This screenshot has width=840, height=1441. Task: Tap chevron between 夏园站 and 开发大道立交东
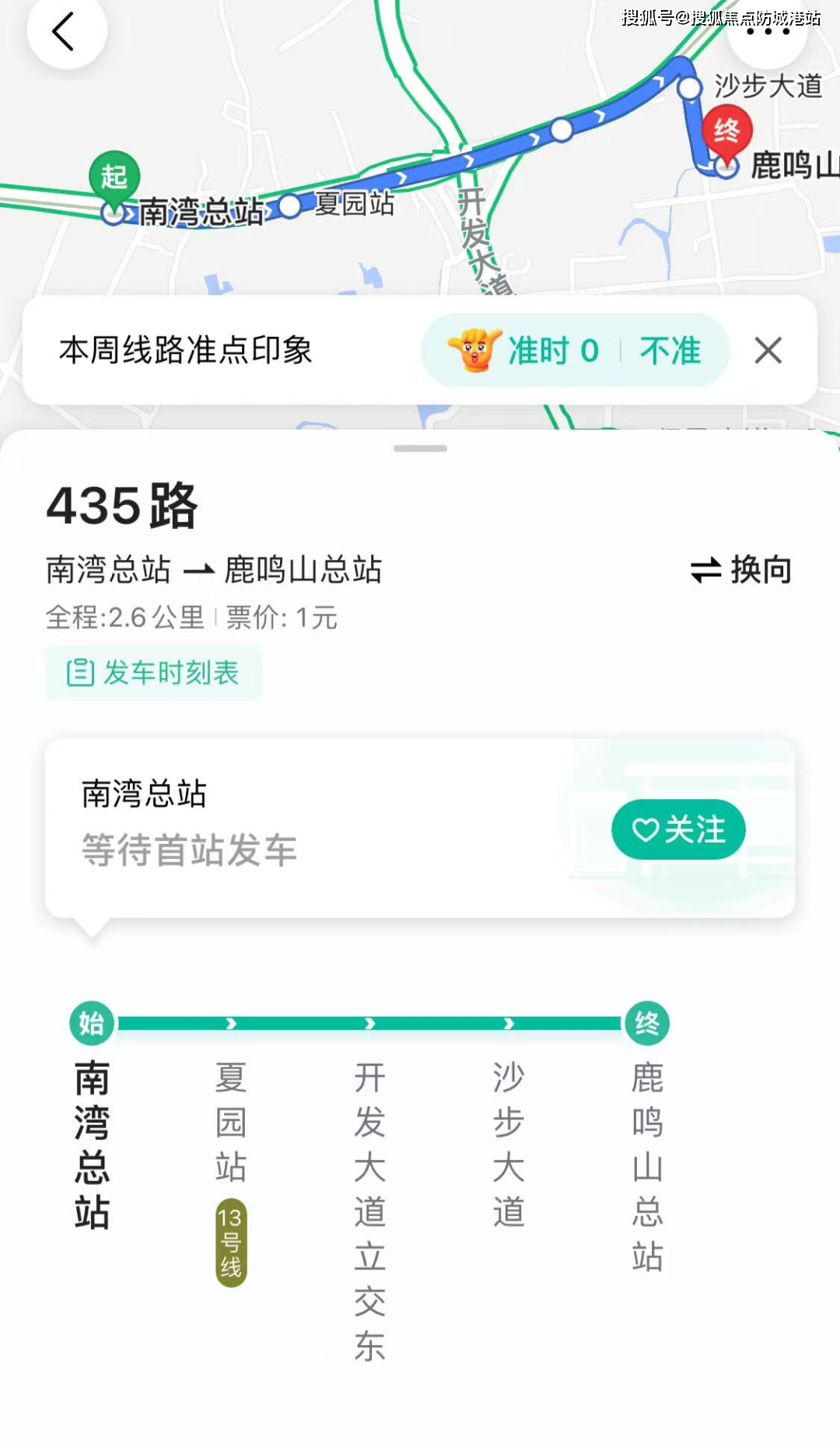point(369,1024)
